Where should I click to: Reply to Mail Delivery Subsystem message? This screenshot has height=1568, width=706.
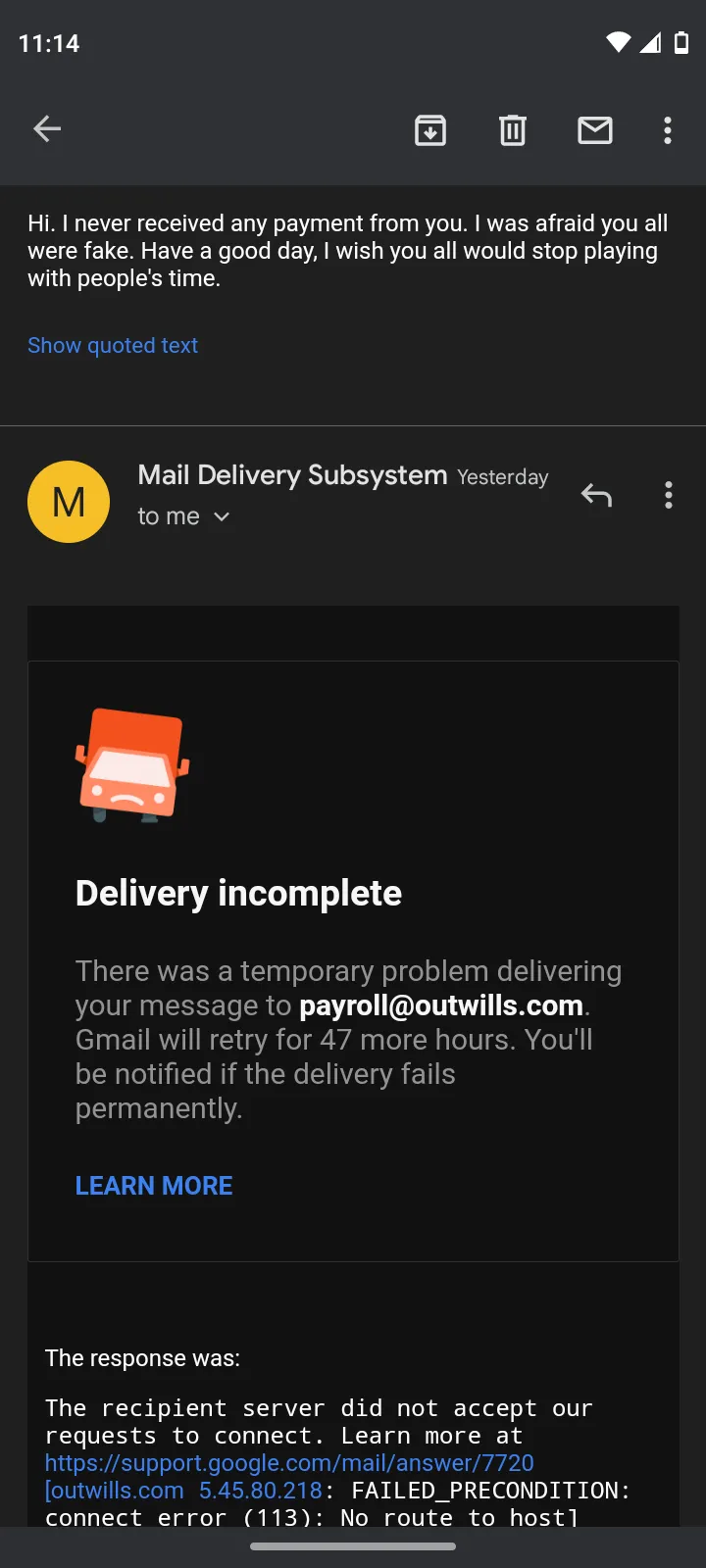click(x=596, y=495)
